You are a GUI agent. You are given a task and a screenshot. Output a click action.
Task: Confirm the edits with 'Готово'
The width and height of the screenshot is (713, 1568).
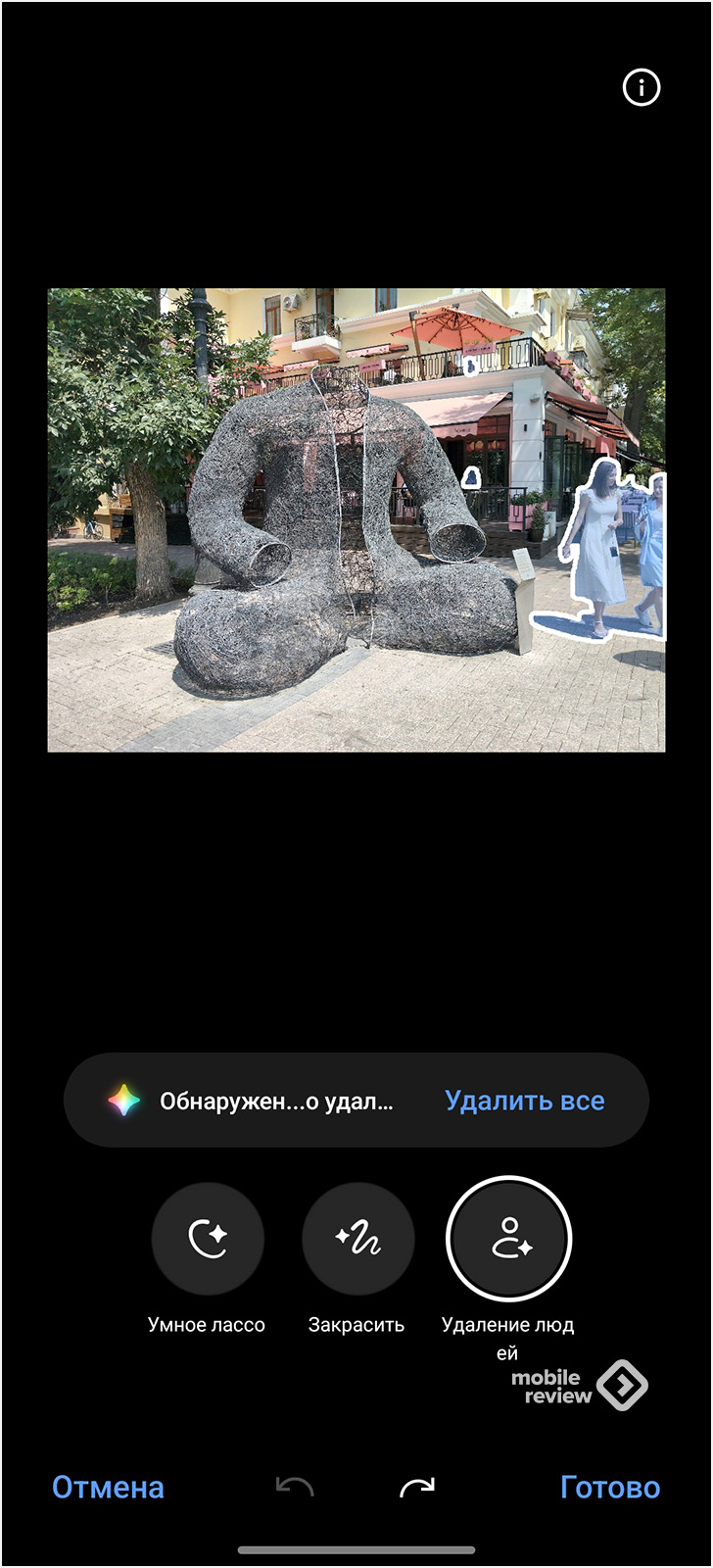pyautogui.click(x=609, y=1487)
